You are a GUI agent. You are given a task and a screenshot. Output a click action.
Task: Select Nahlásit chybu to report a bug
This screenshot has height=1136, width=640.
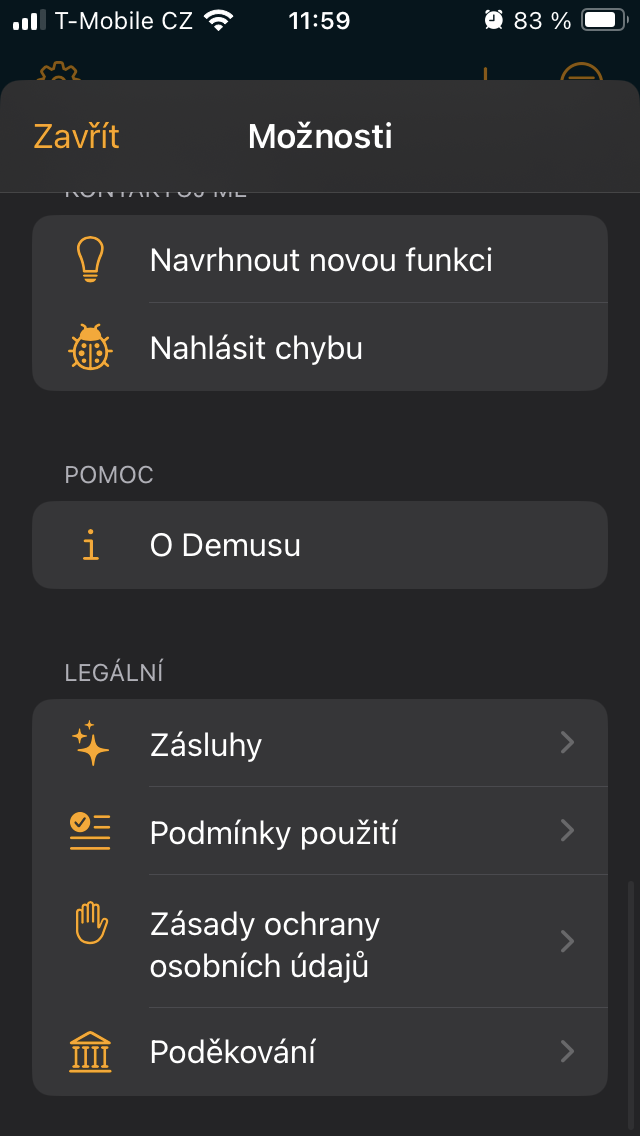click(320, 348)
